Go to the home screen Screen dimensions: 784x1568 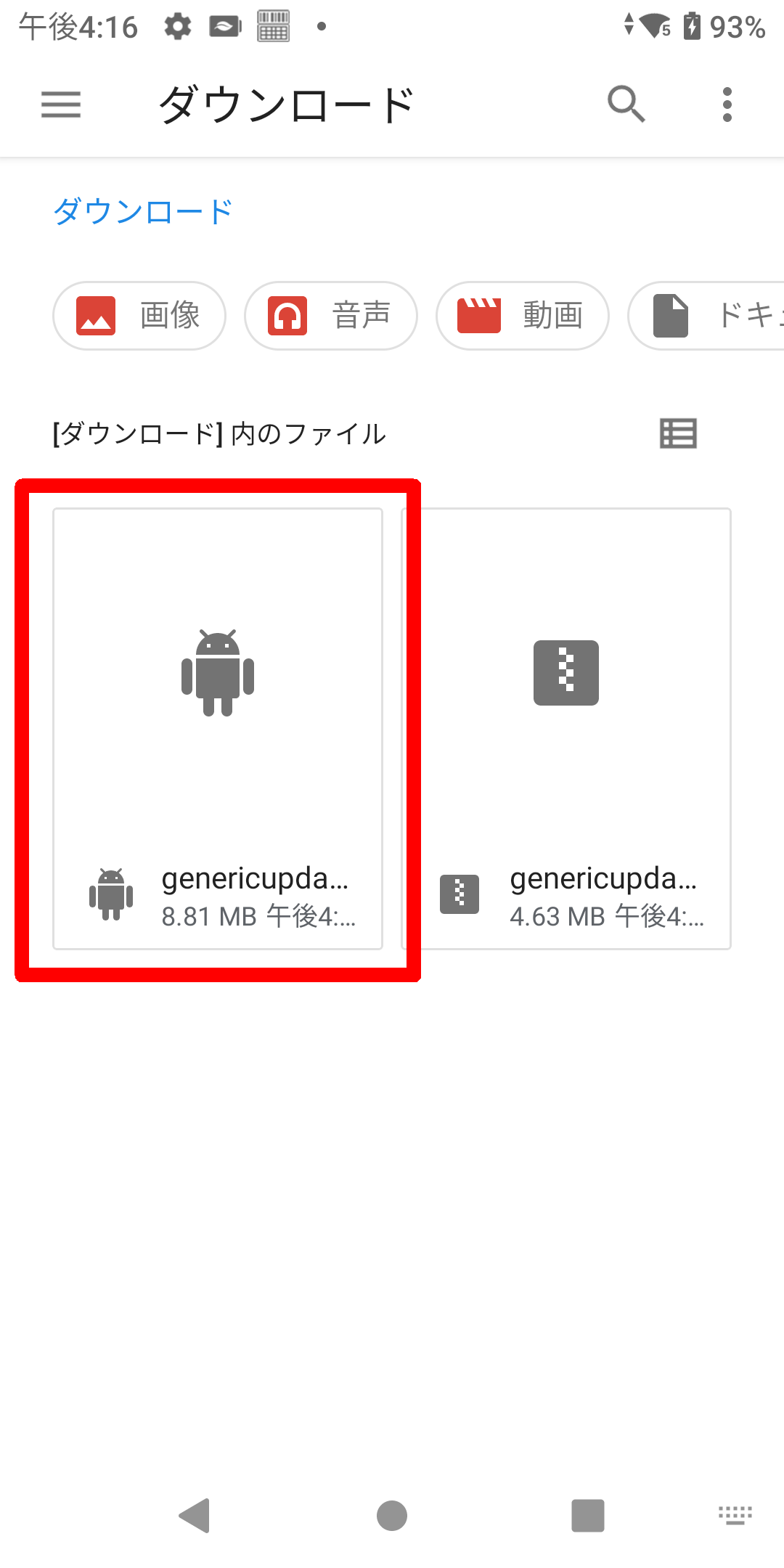pyautogui.click(x=392, y=1516)
